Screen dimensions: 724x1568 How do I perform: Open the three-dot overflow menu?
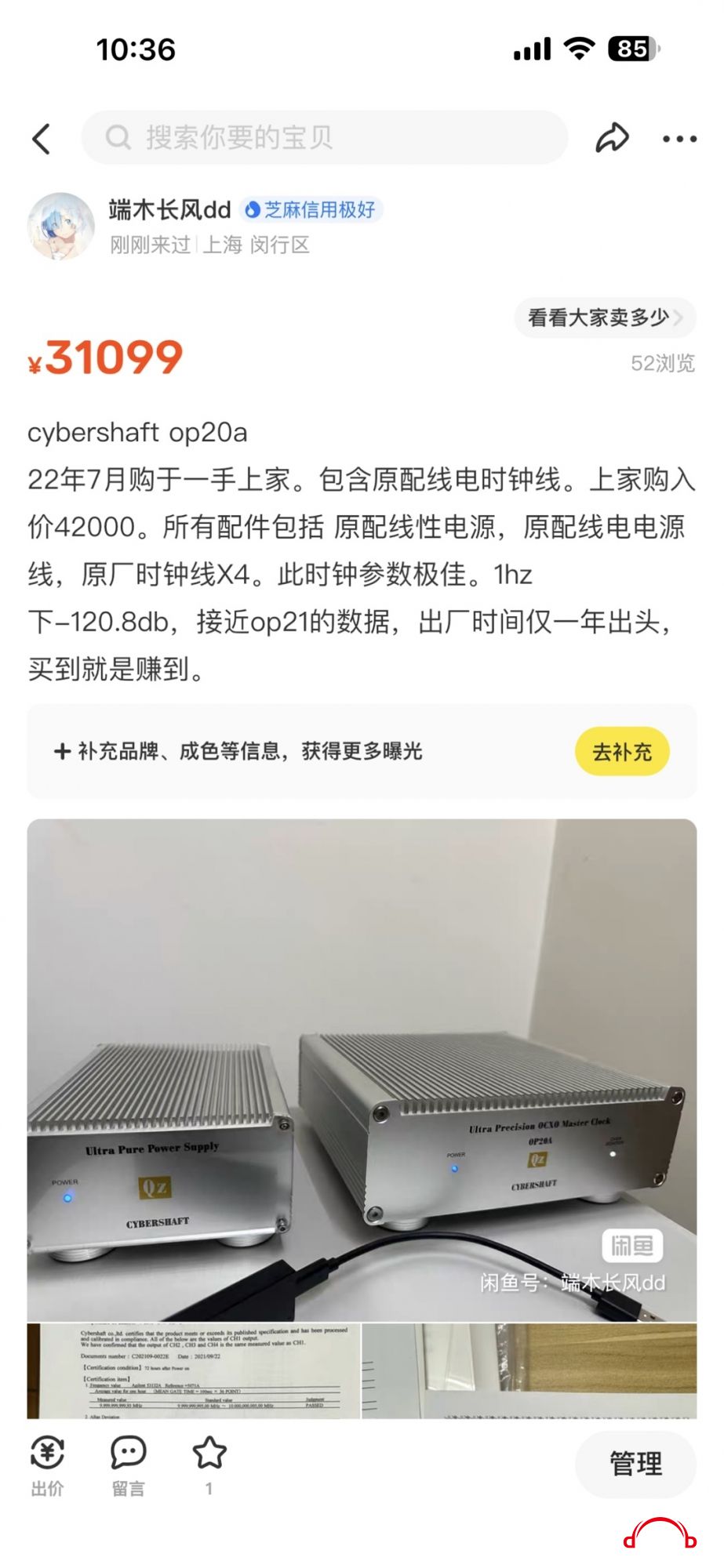pos(679,139)
